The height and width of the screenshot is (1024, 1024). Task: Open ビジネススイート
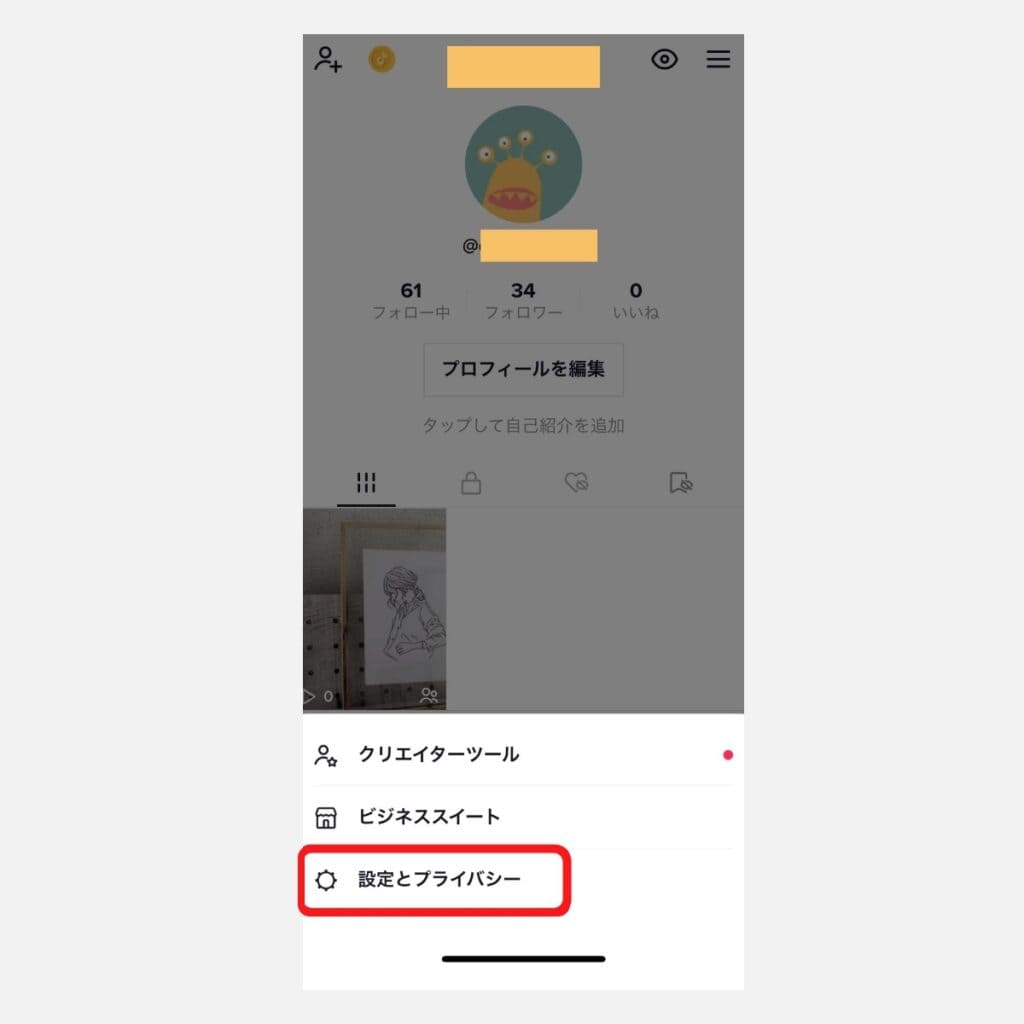click(428, 817)
